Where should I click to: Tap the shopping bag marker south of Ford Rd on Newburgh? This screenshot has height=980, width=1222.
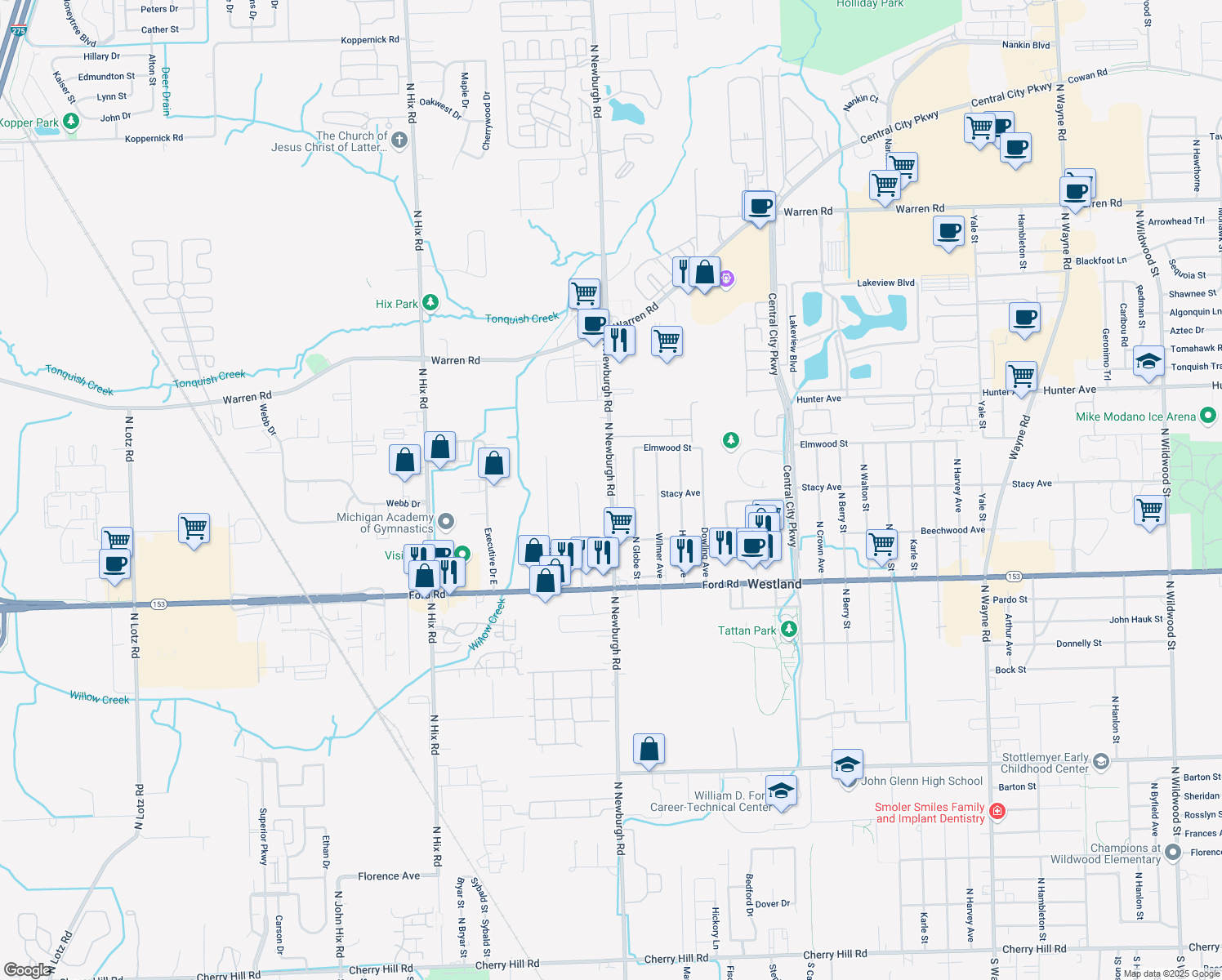pyautogui.click(x=649, y=749)
